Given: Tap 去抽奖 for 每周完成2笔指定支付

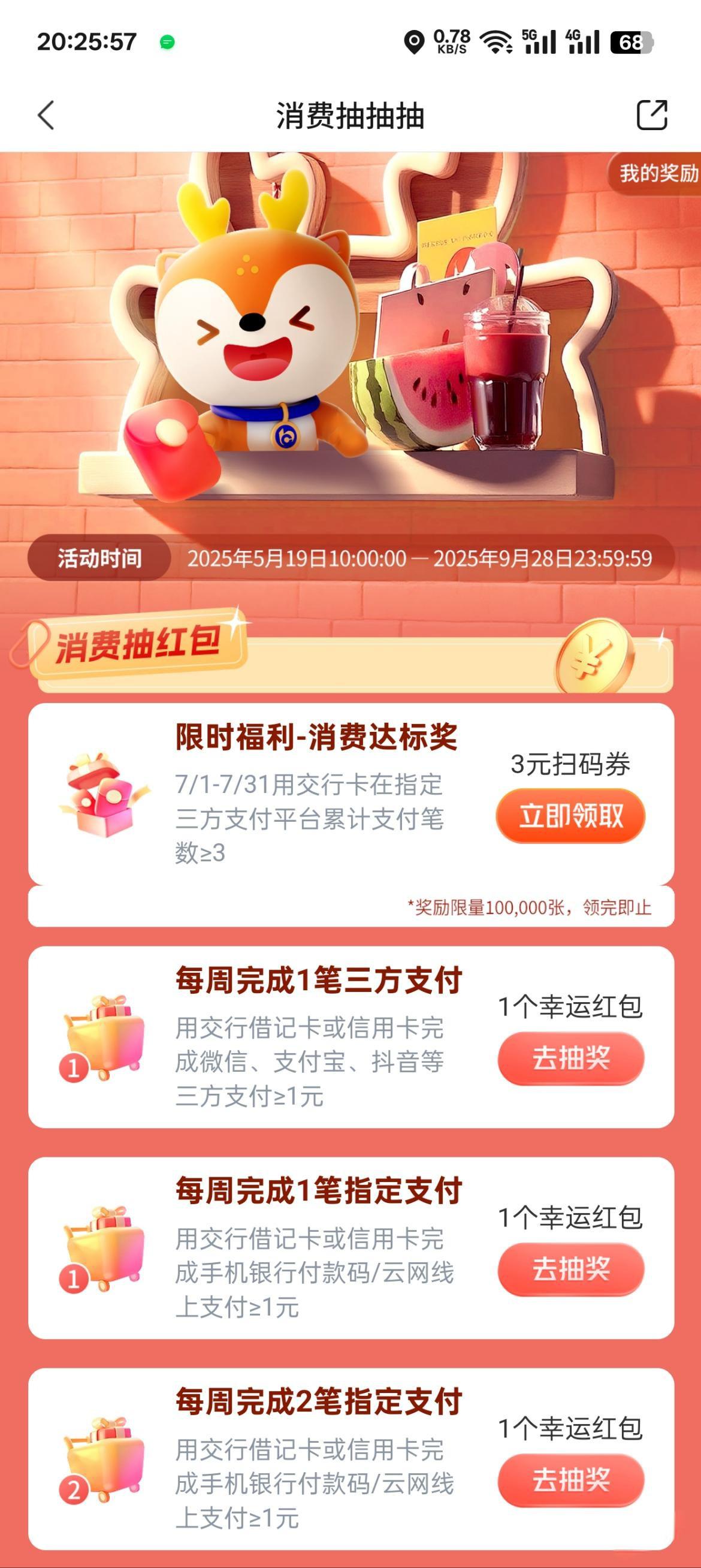Looking at the screenshot, I should (x=570, y=1480).
